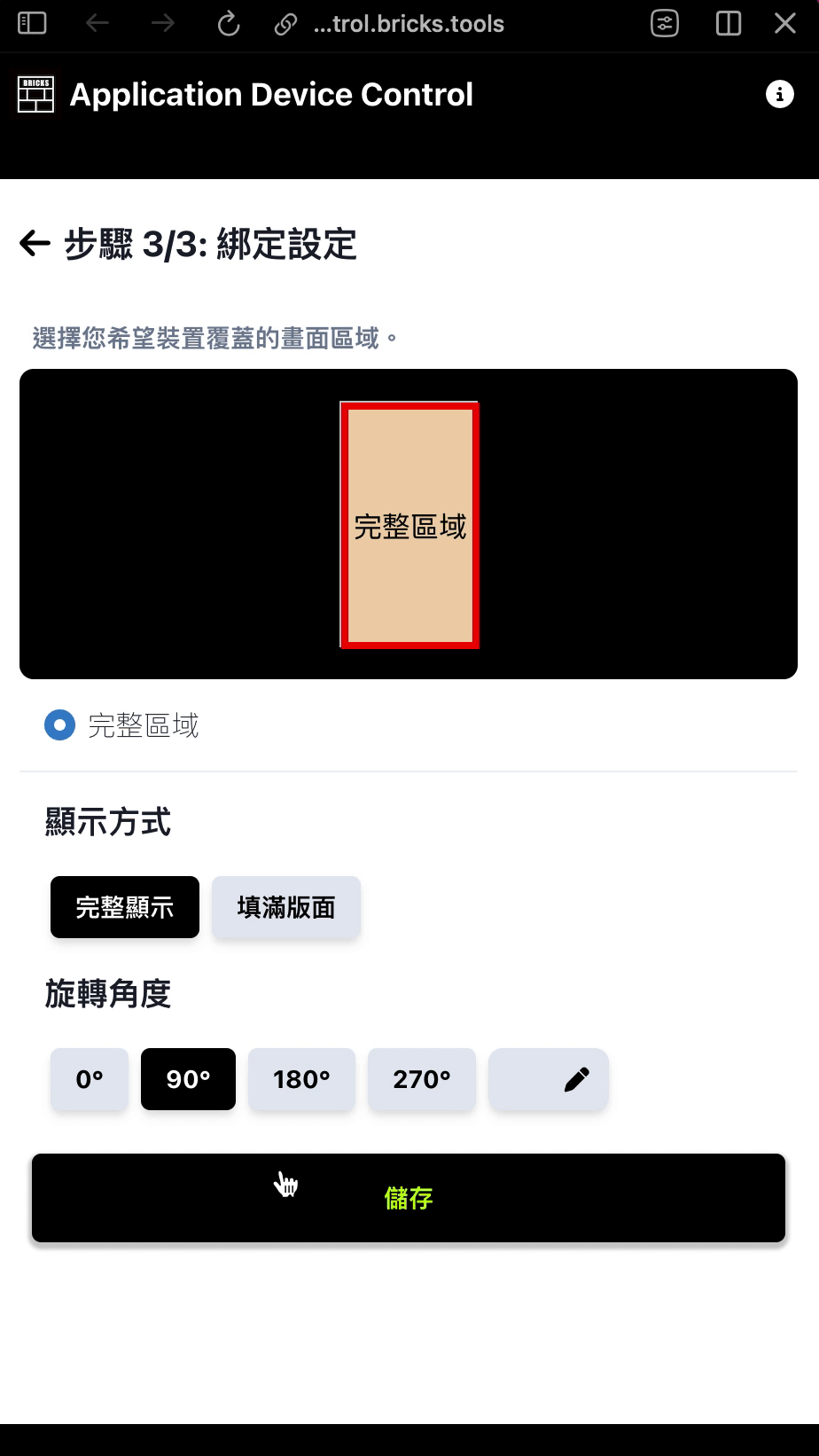Close the browser window

(x=785, y=24)
